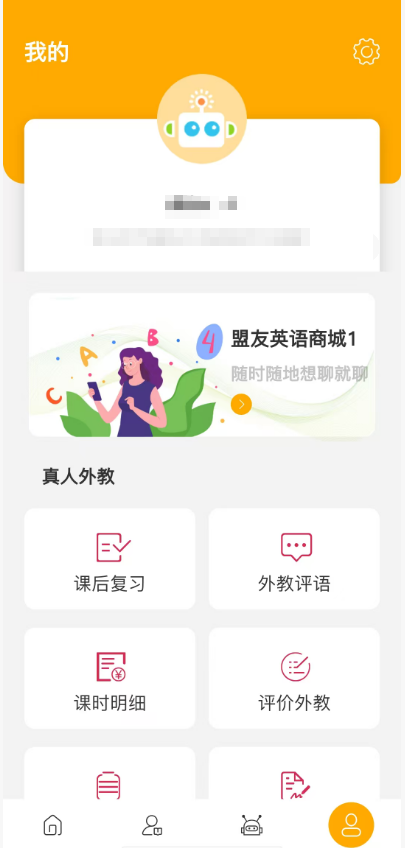Expand the profile card chevron
This screenshot has height=848, width=405.
(377, 246)
